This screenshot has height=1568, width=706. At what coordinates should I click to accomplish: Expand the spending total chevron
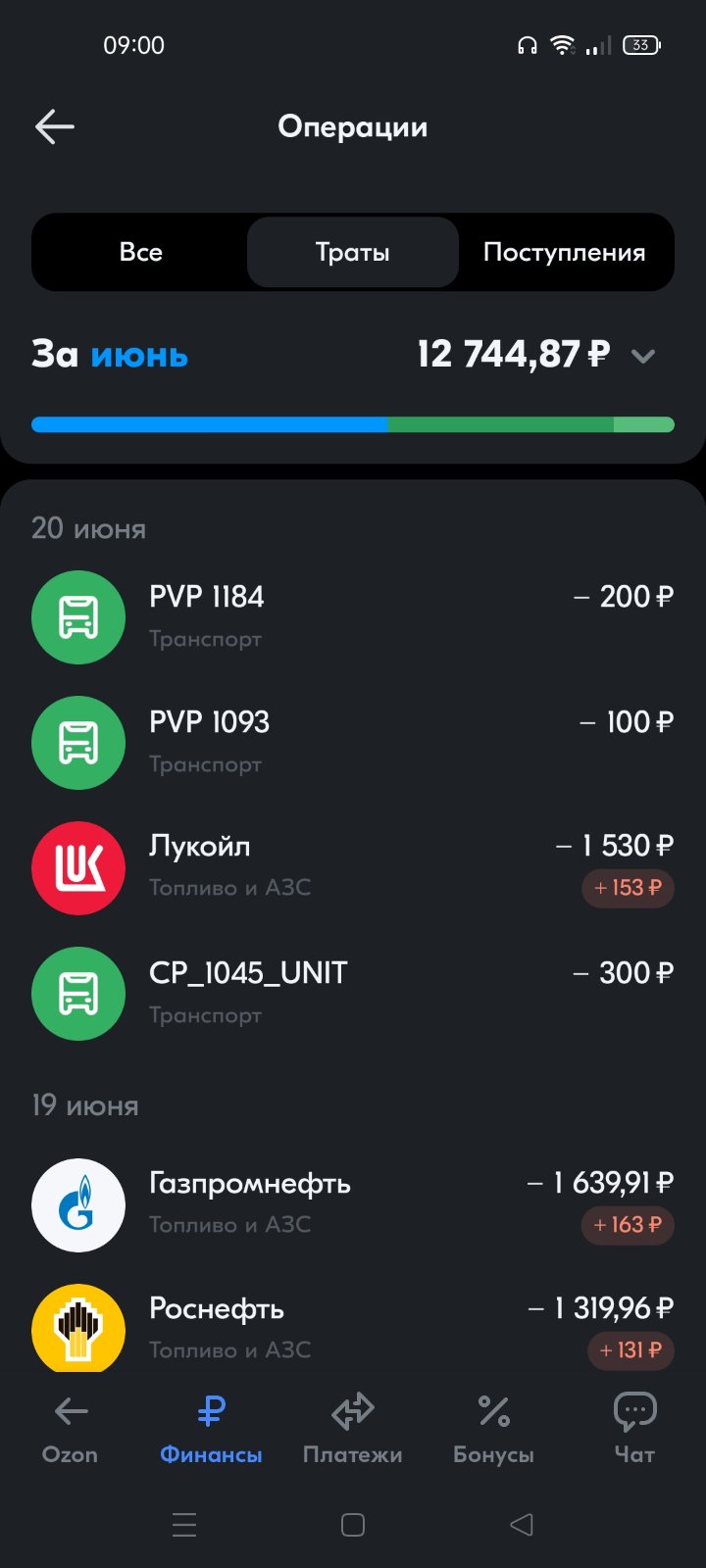pyautogui.click(x=643, y=356)
